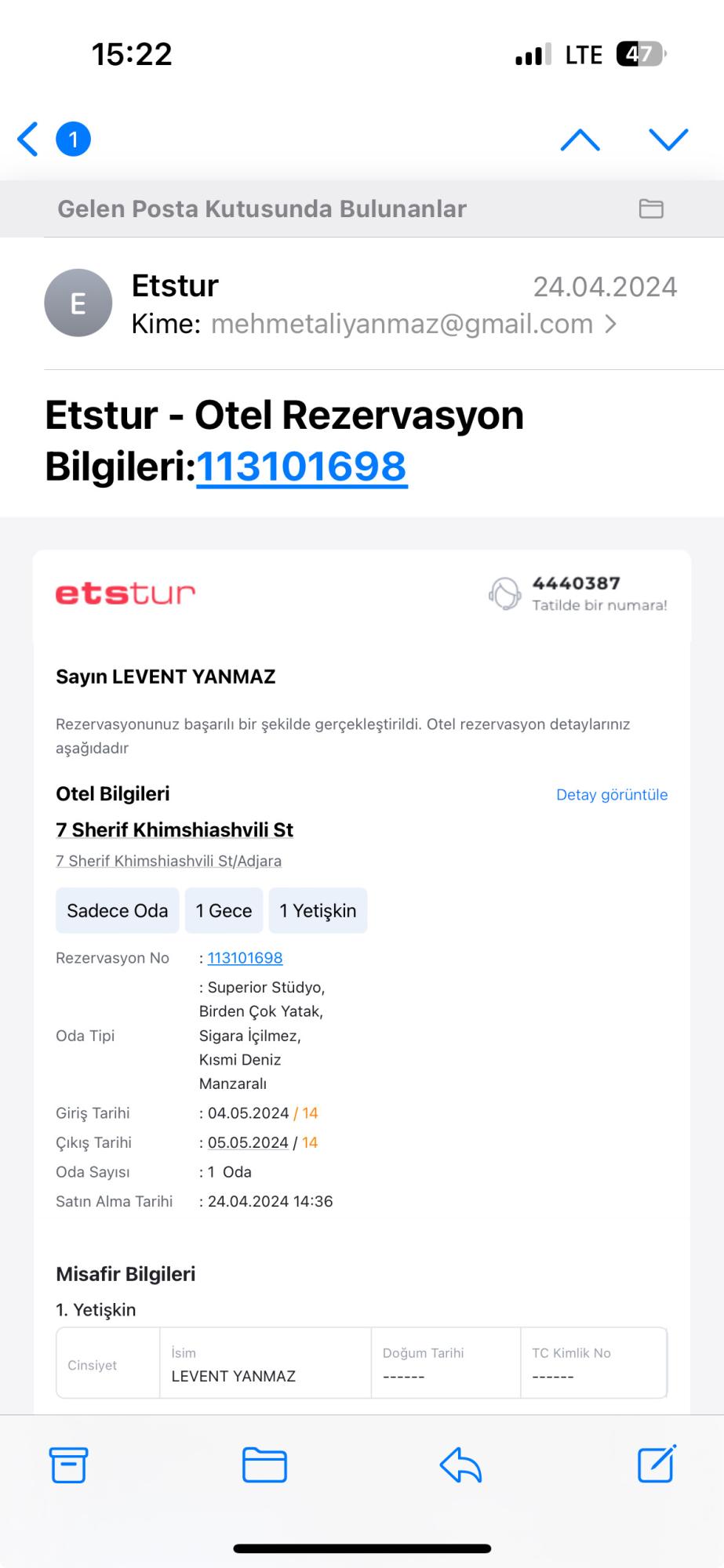Open the folder icon beside Gelen Posta Kutusunda
Viewport: 724px width, 1568px height.
(651, 209)
